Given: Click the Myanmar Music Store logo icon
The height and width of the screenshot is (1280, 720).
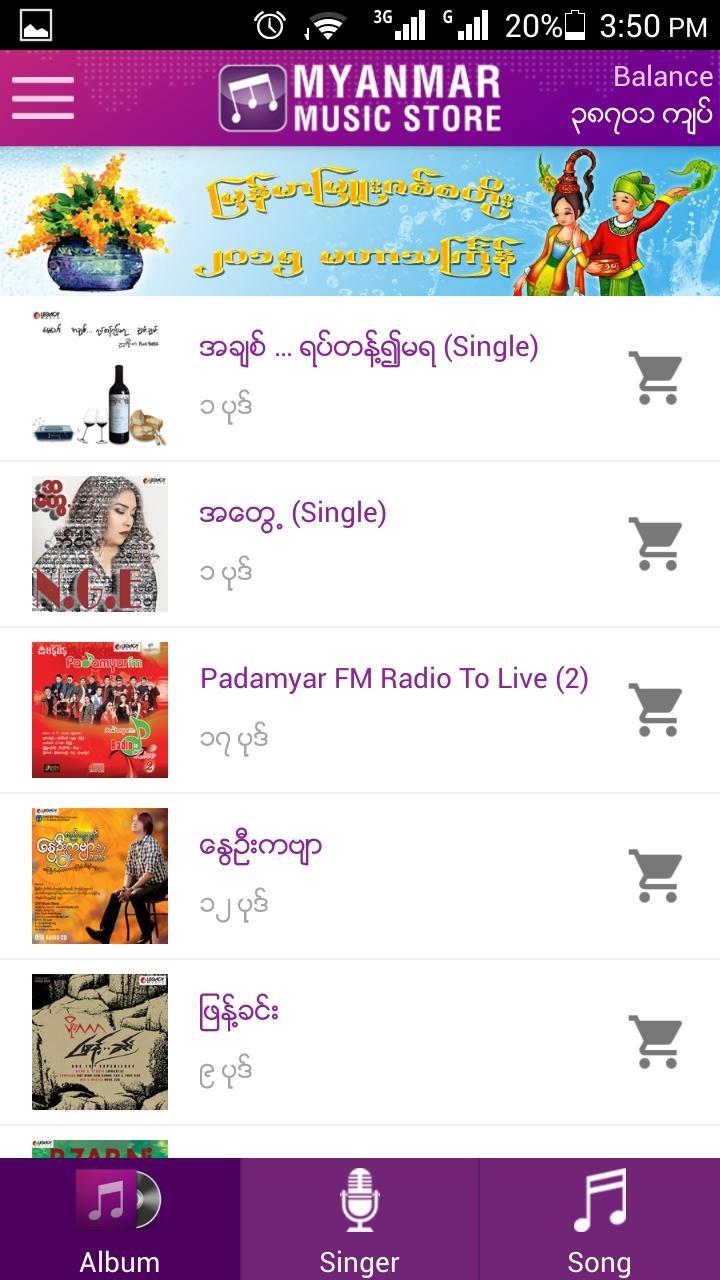Looking at the screenshot, I should point(251,98).
